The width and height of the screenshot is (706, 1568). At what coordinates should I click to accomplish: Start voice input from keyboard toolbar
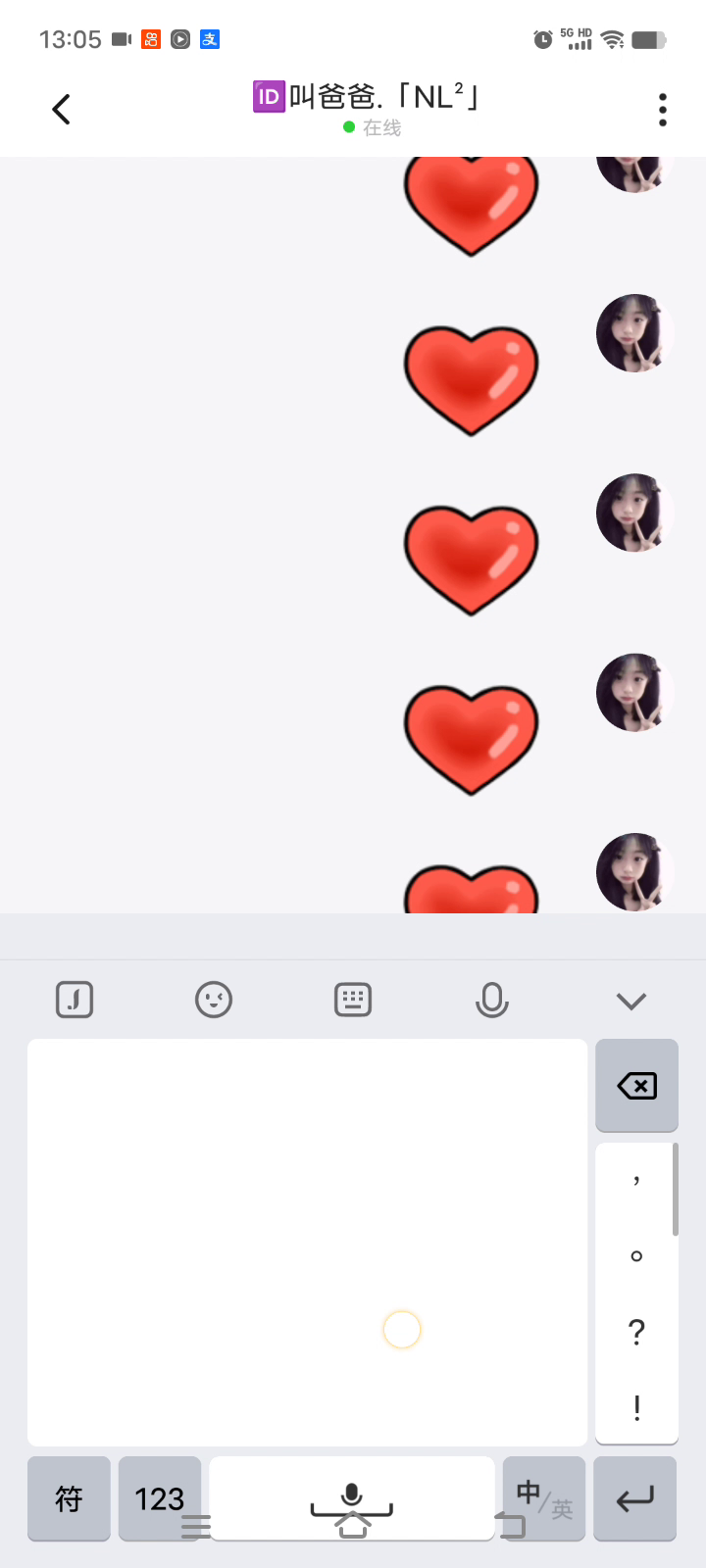click(492, 1000)
